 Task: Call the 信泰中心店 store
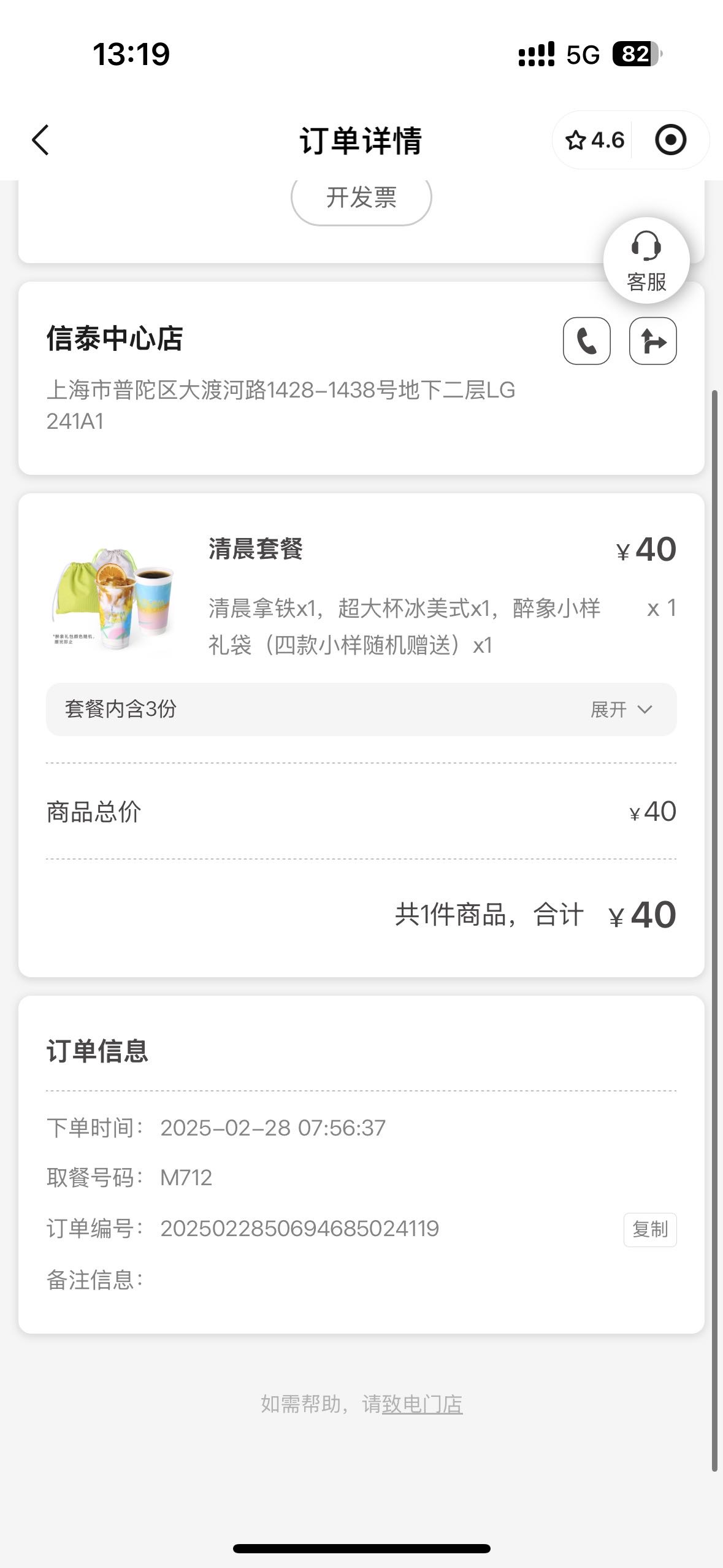(587, 340)
